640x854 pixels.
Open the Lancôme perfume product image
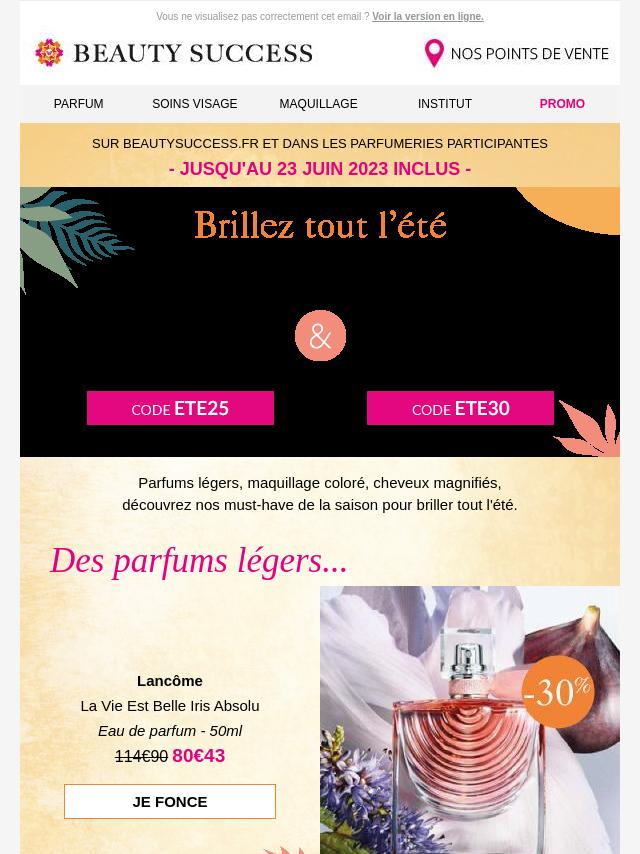point(470,720)
